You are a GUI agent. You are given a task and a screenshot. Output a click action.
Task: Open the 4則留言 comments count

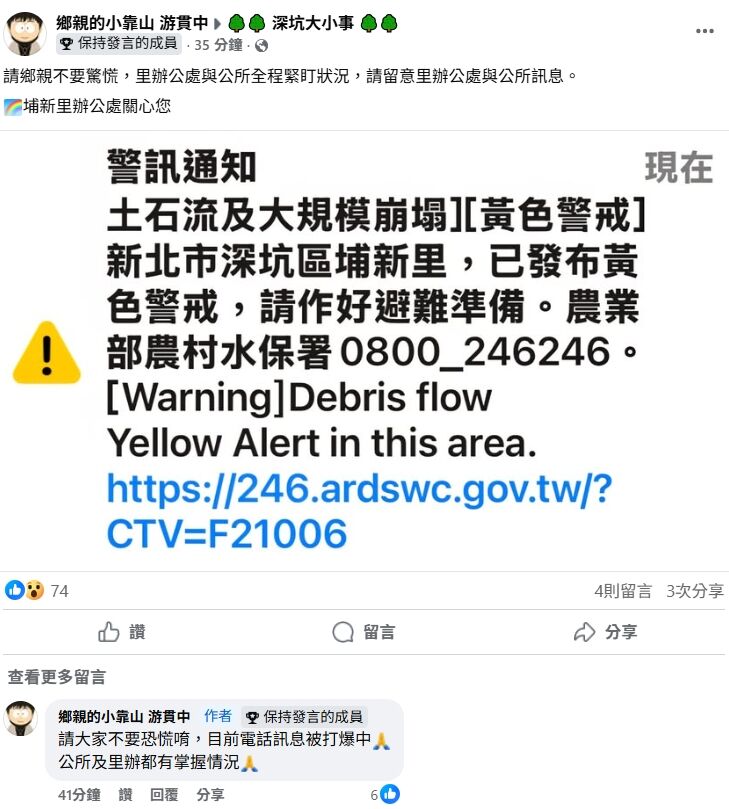pos(622,591)
